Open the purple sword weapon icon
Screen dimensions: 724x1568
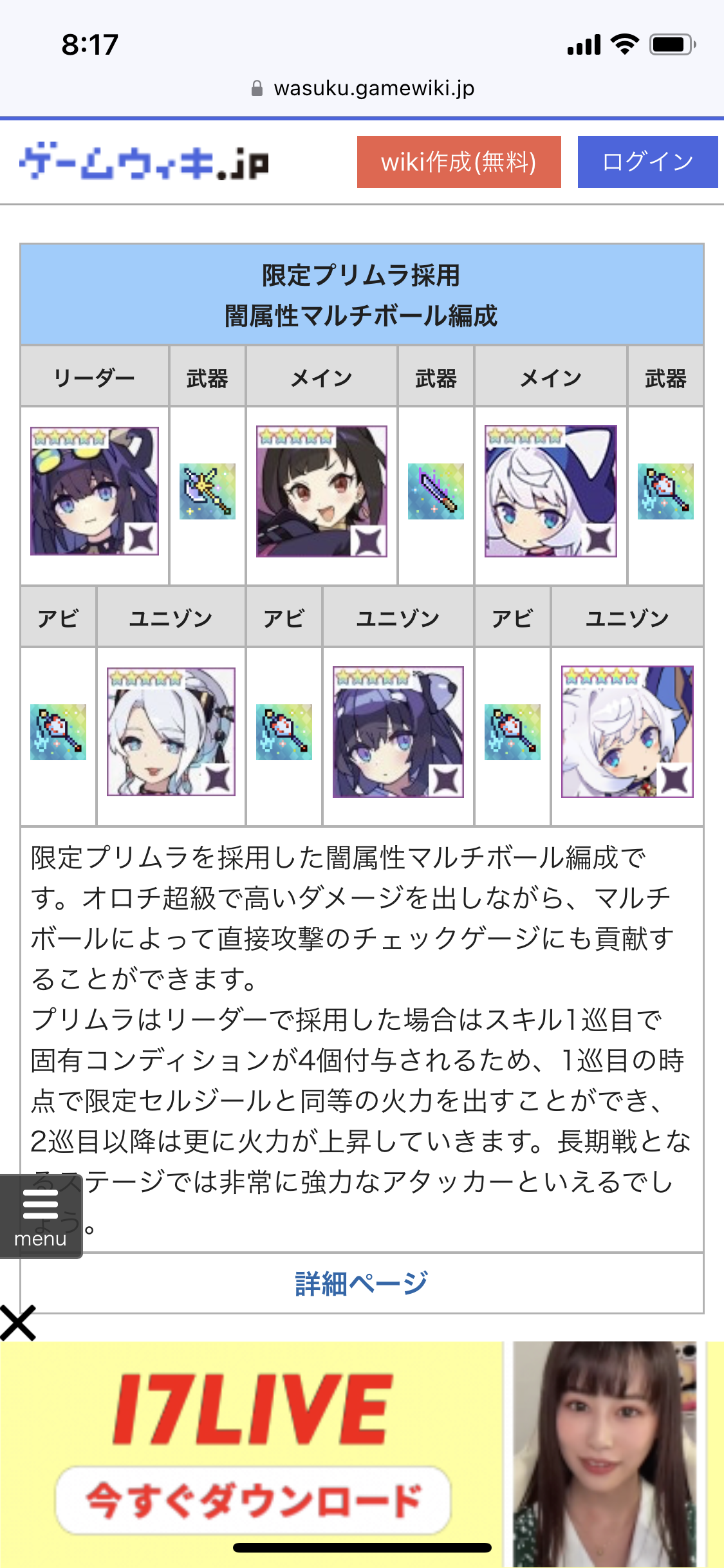click(x=436, y=491)
